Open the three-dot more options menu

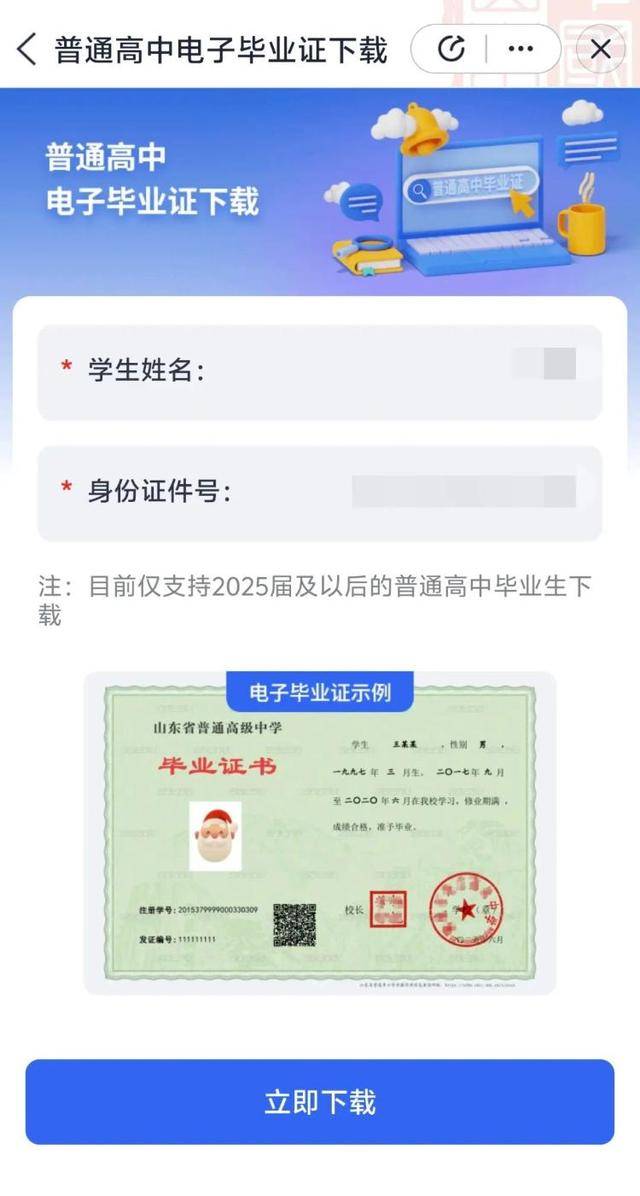pos(521,48)
